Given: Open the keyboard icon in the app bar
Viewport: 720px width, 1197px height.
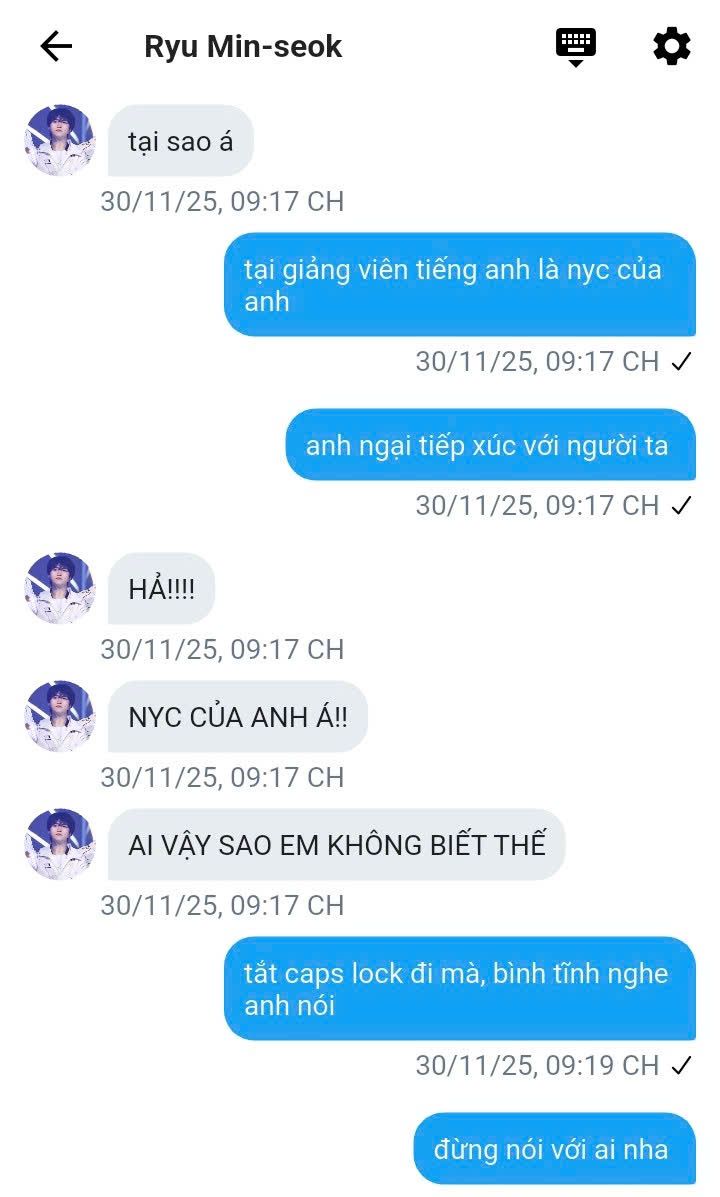Looking at the screenshot, I should coord(576,46).
